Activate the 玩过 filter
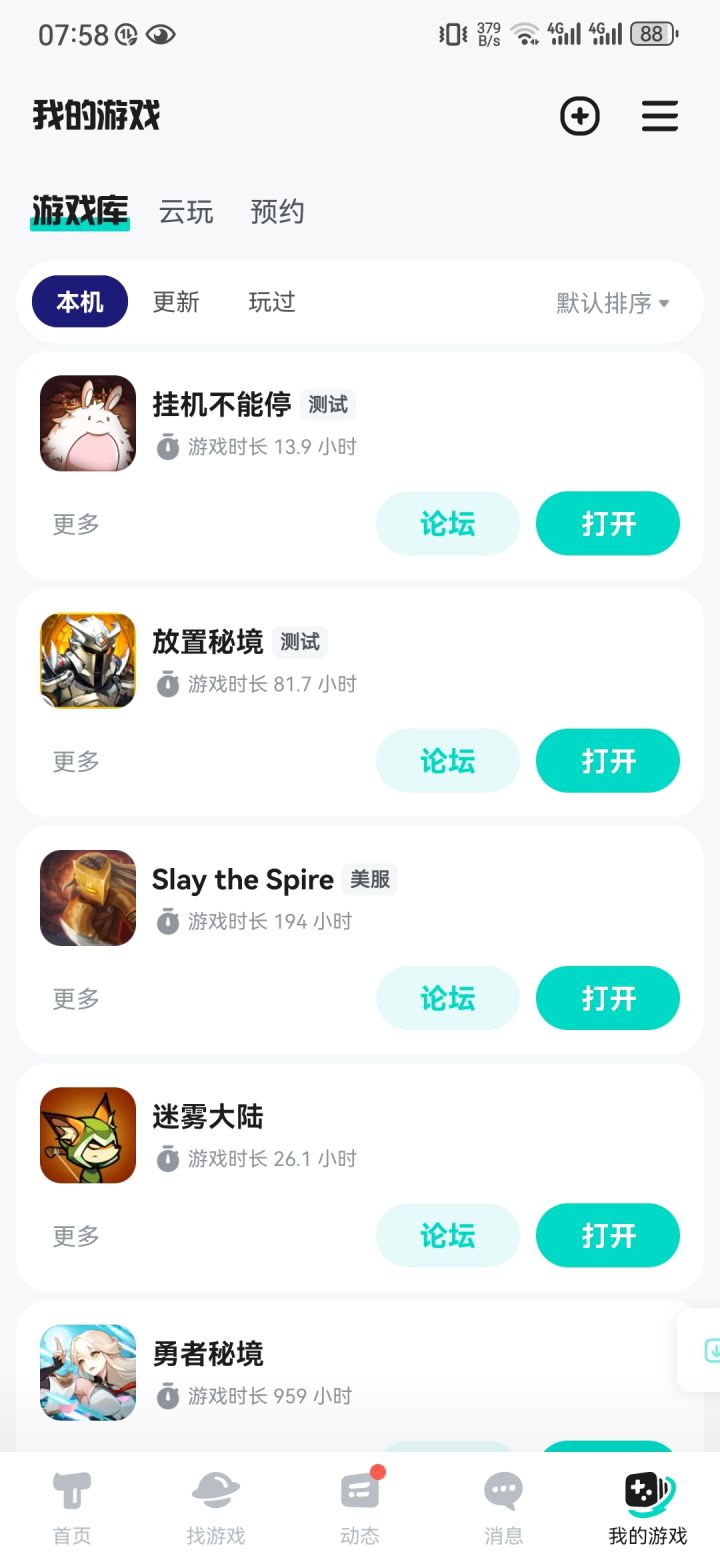Viewport: 720px width, 1560px height. click(271, 301)
